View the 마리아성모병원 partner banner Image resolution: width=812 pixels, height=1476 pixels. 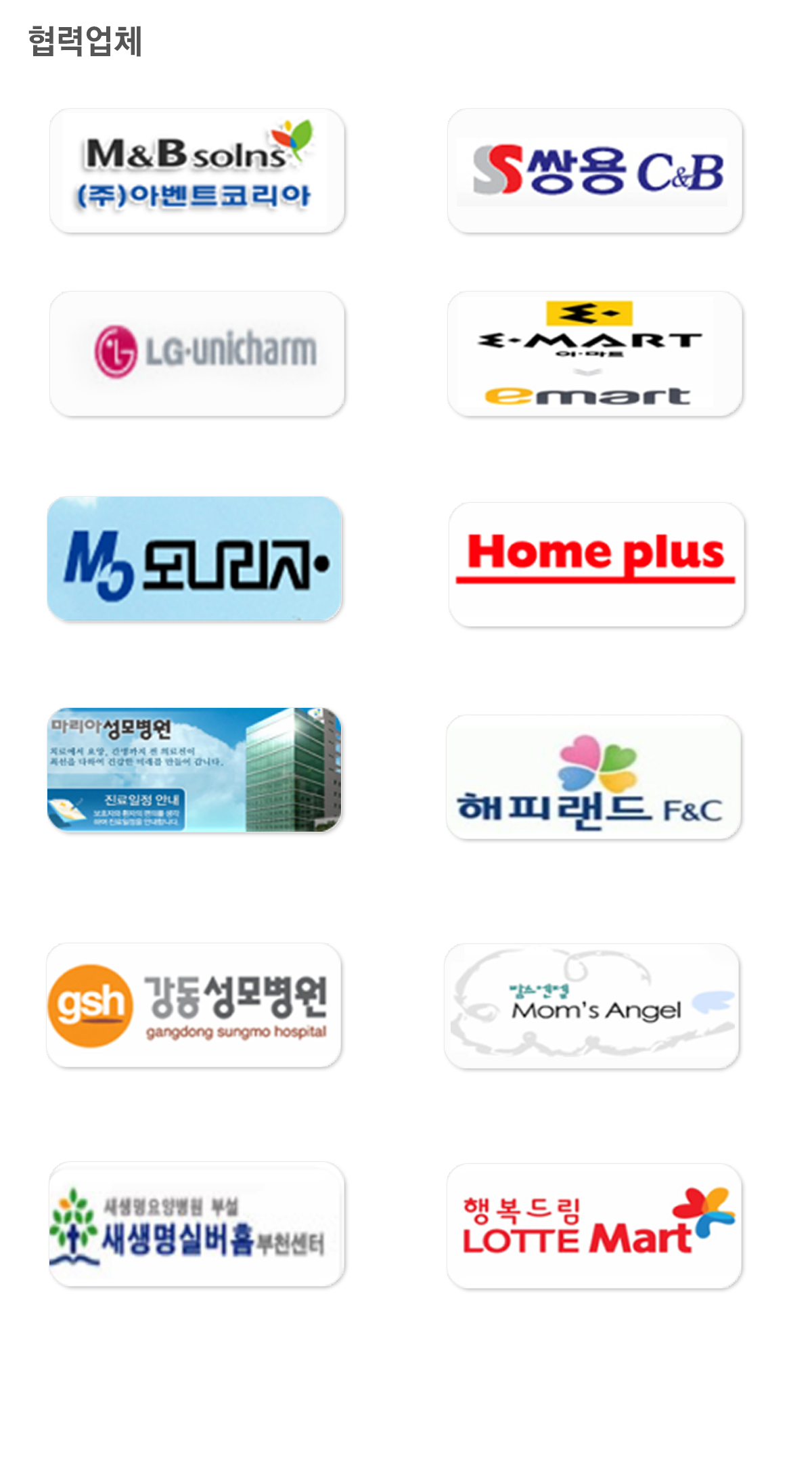tap(195, 769)
